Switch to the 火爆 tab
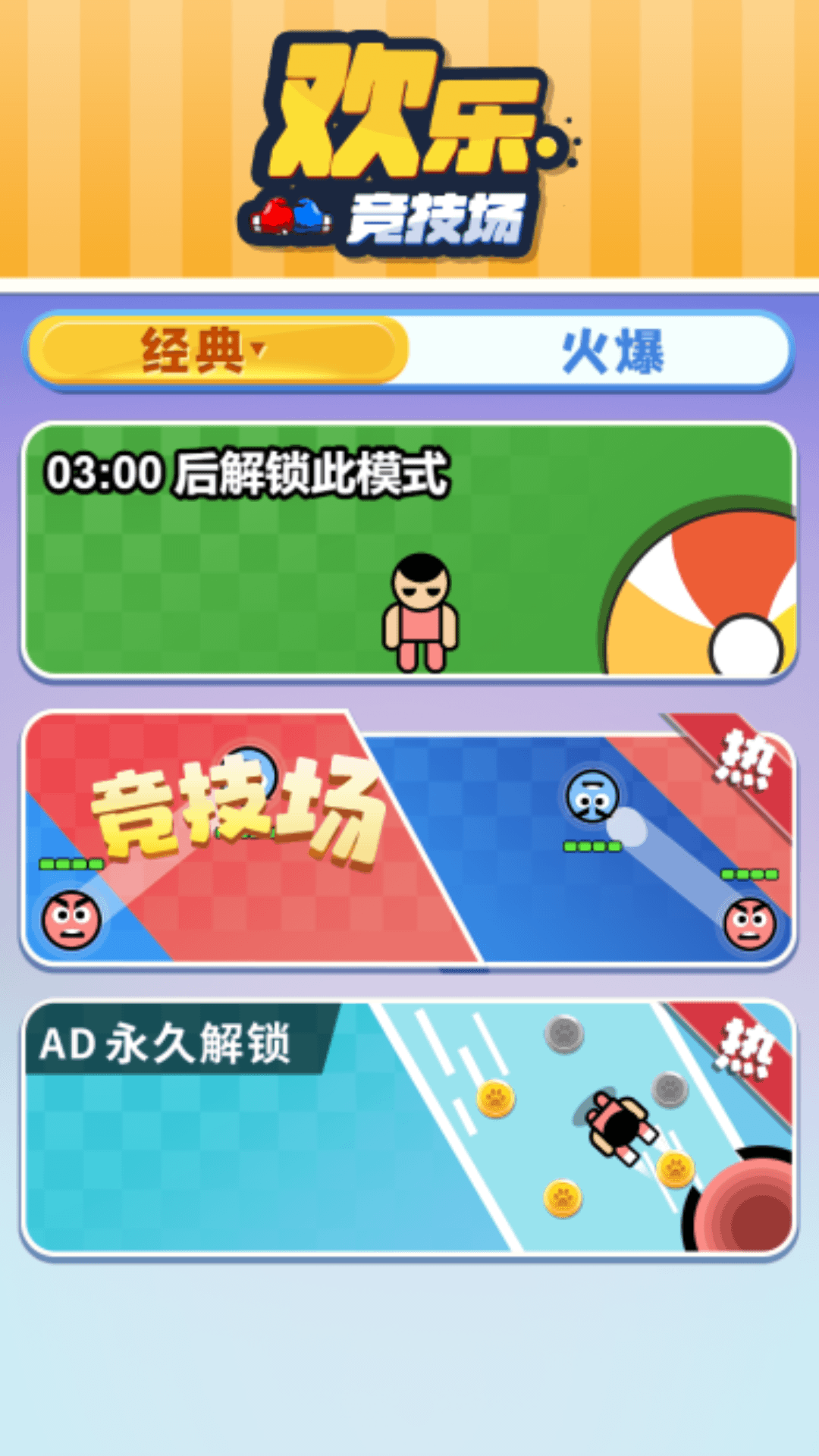Screen dimensions: 819x1456 click(x=611, y=351)
